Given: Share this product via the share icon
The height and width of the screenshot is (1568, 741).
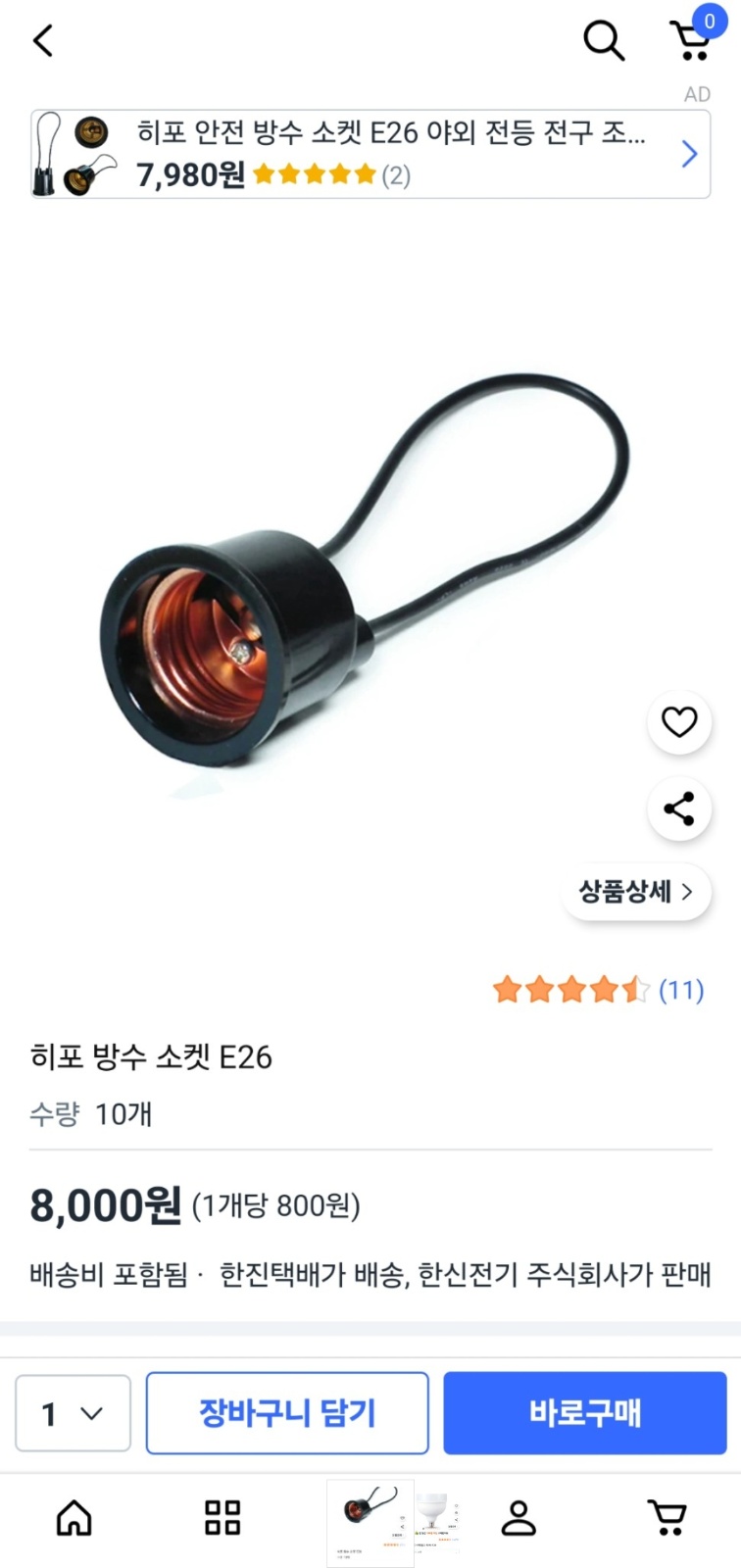Looking at the screenshot, I should point(679,808).
